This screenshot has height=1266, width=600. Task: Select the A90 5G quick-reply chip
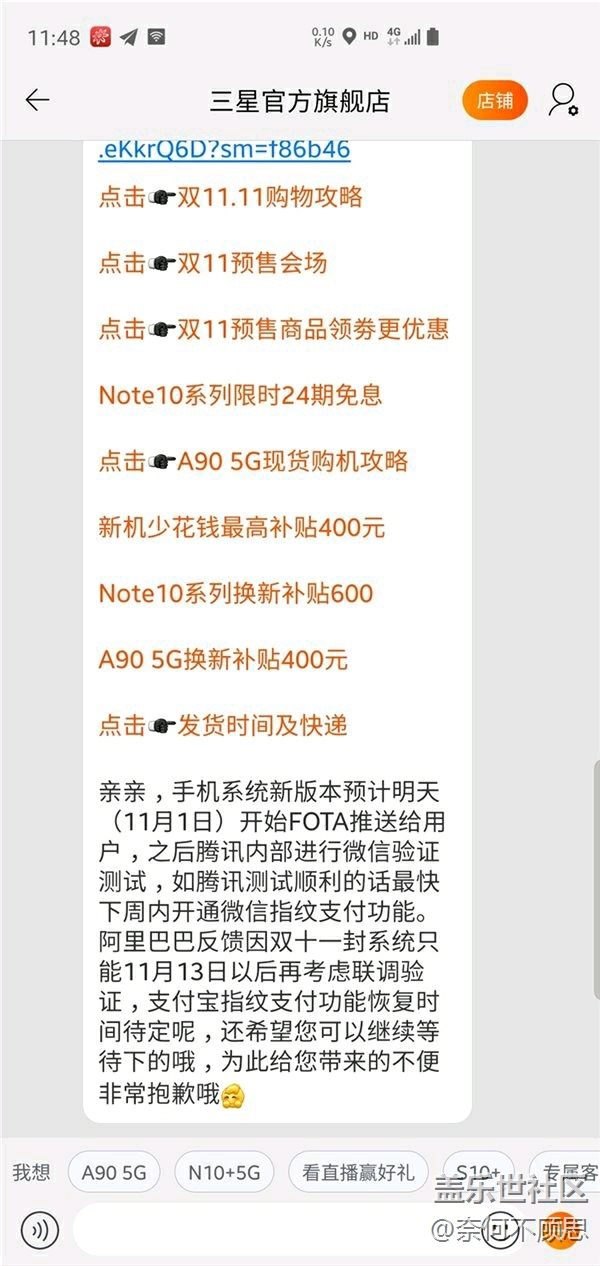pos(113,1172)
